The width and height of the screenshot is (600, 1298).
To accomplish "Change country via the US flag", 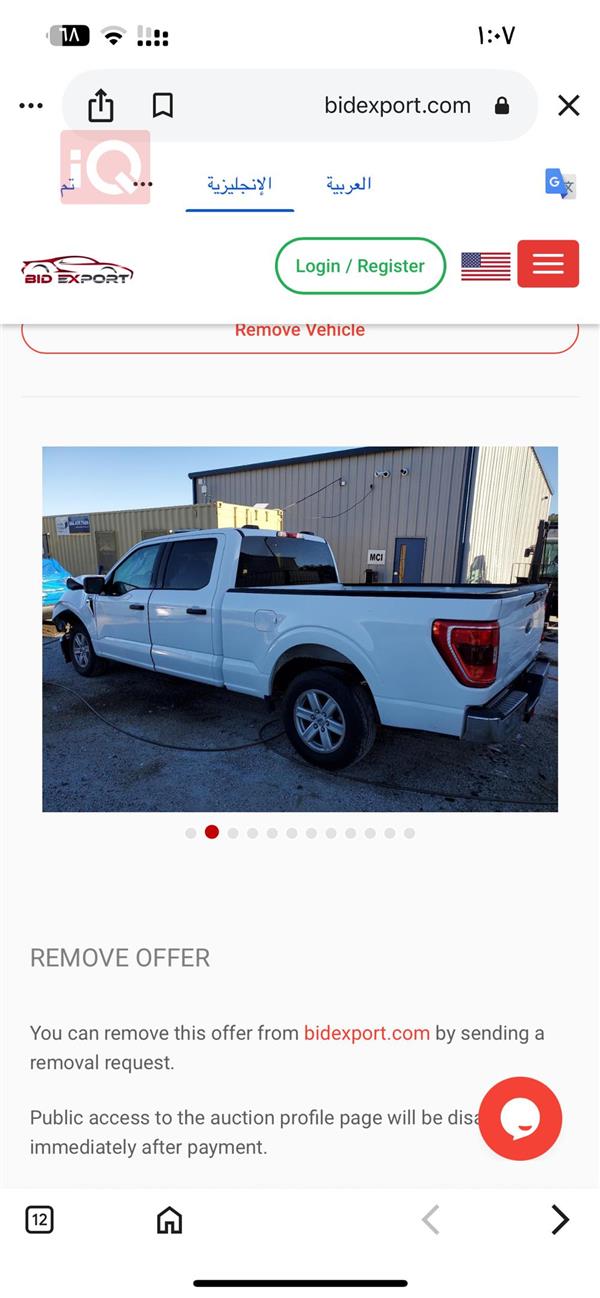I will coord(485,266).
